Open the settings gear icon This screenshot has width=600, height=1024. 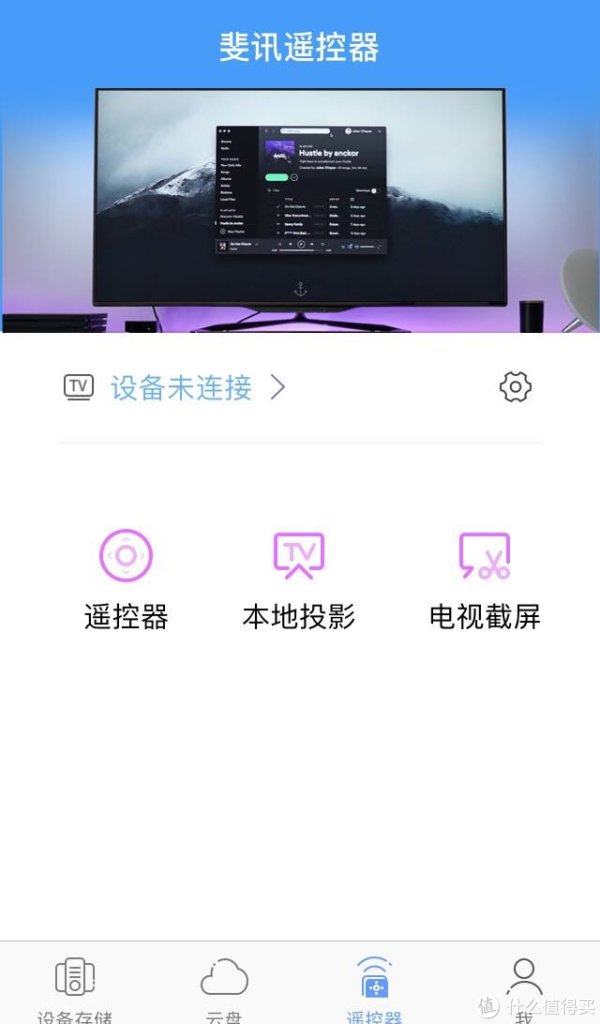515,387
